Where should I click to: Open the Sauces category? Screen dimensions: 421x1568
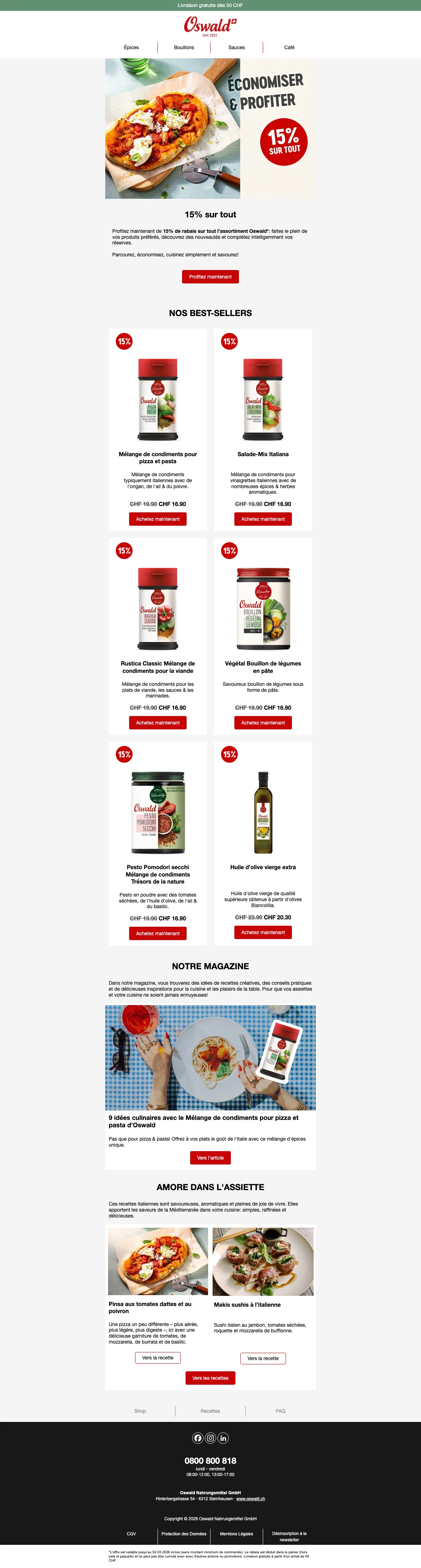click(237, 47)
